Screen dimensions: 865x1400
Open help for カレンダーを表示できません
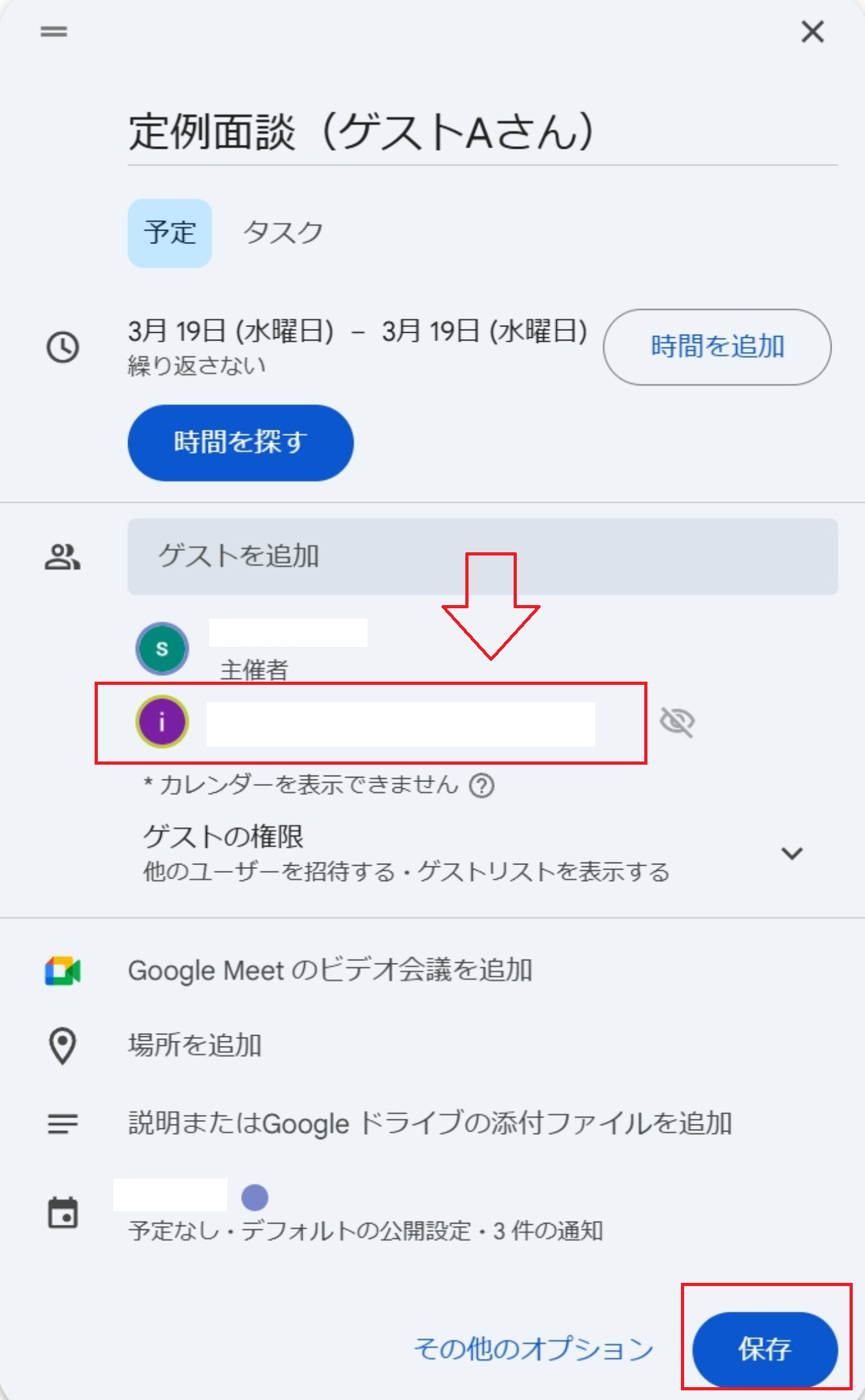481,785
